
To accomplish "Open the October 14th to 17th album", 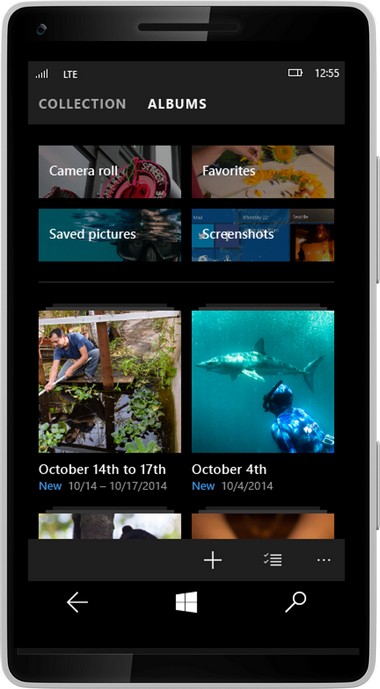I will click(x=110, y=381).
